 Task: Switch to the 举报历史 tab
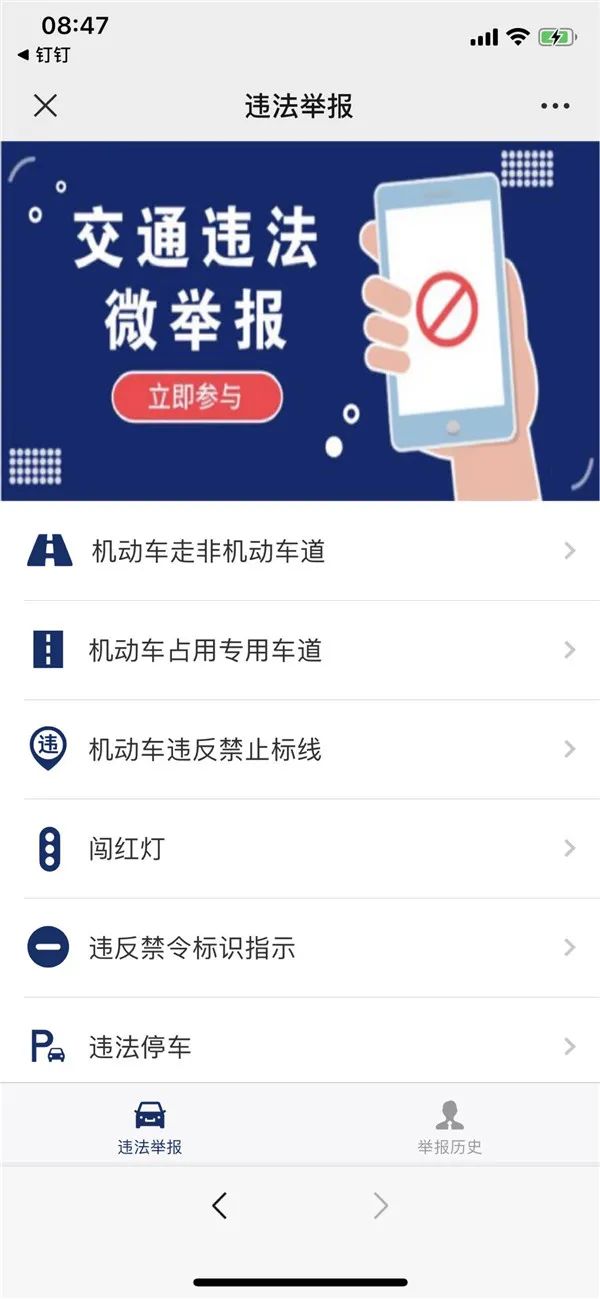pyautogui.click(x=449, y=1126)
